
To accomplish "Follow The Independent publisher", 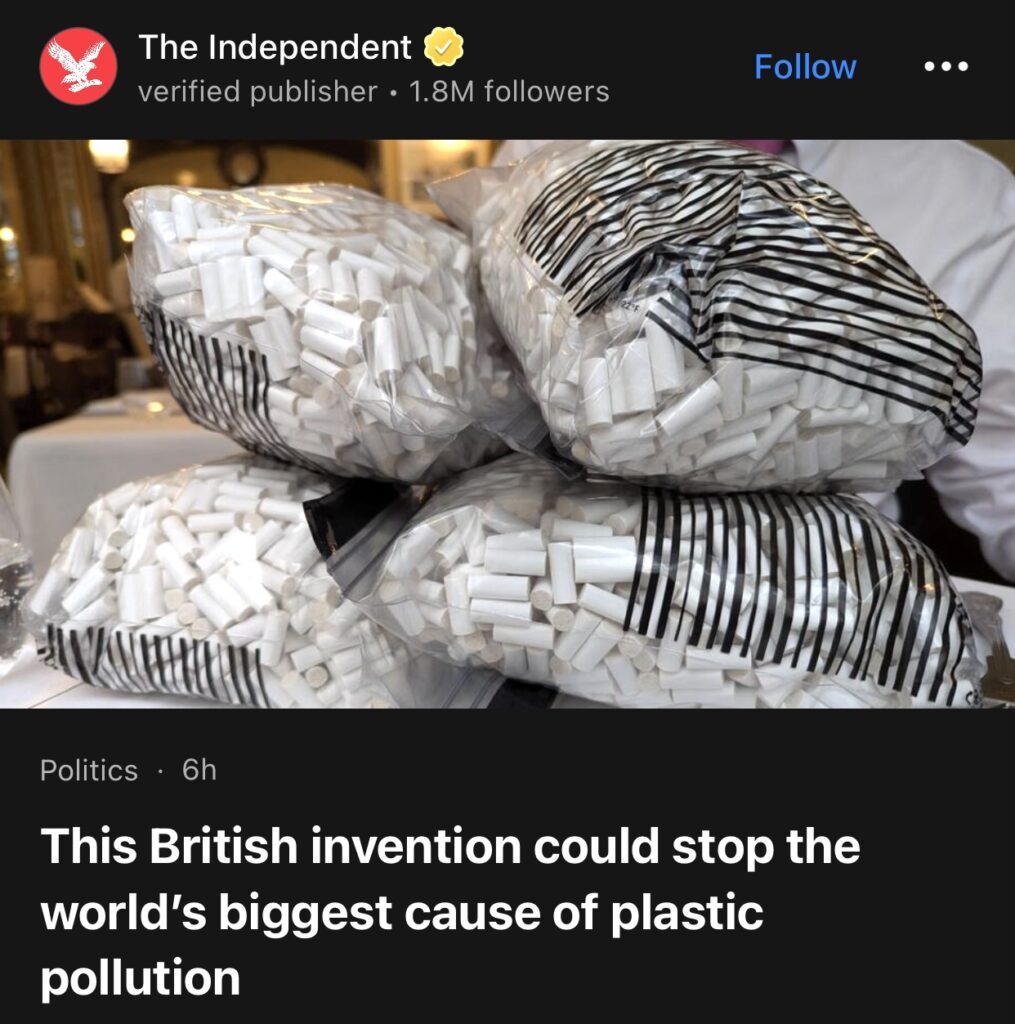I will tap(804, 67).
